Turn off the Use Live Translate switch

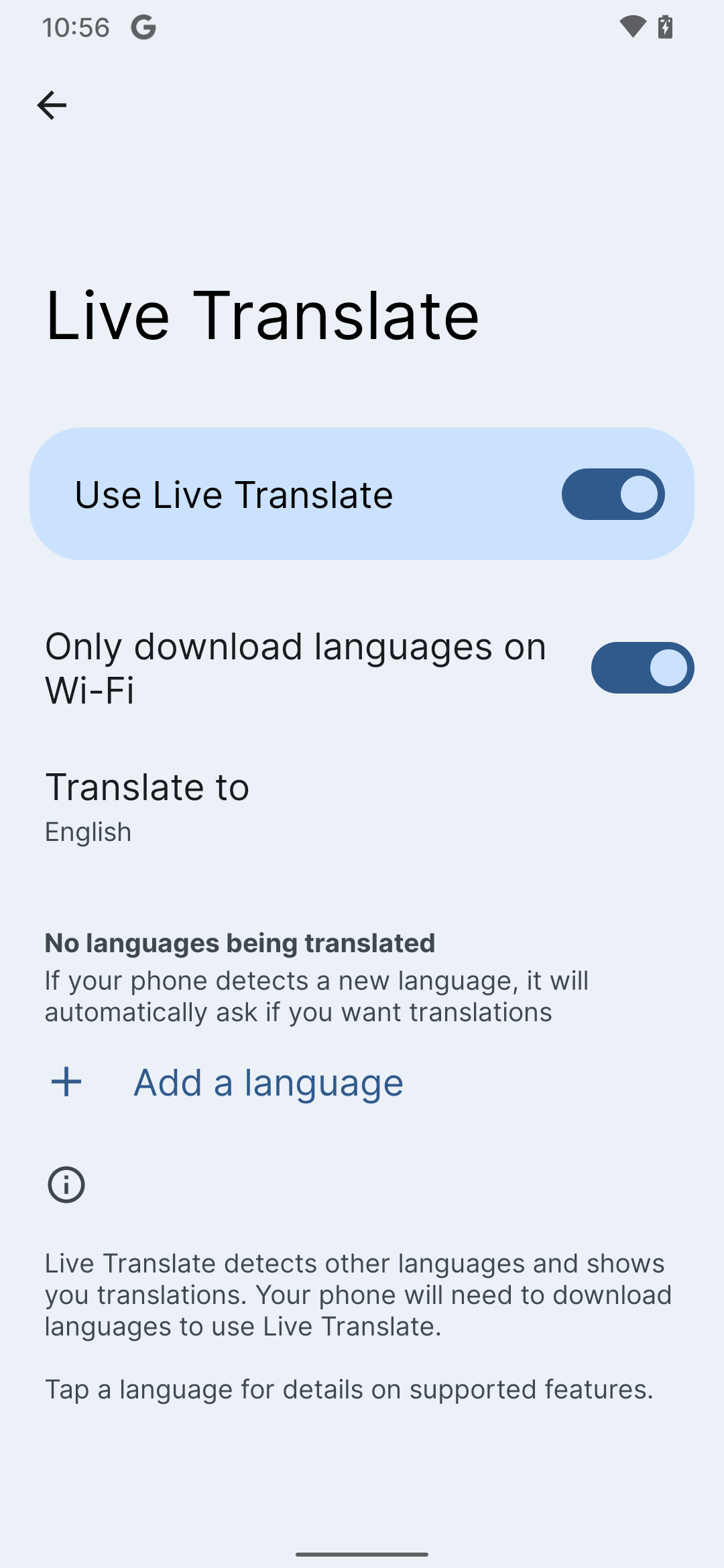coord(613,495)
